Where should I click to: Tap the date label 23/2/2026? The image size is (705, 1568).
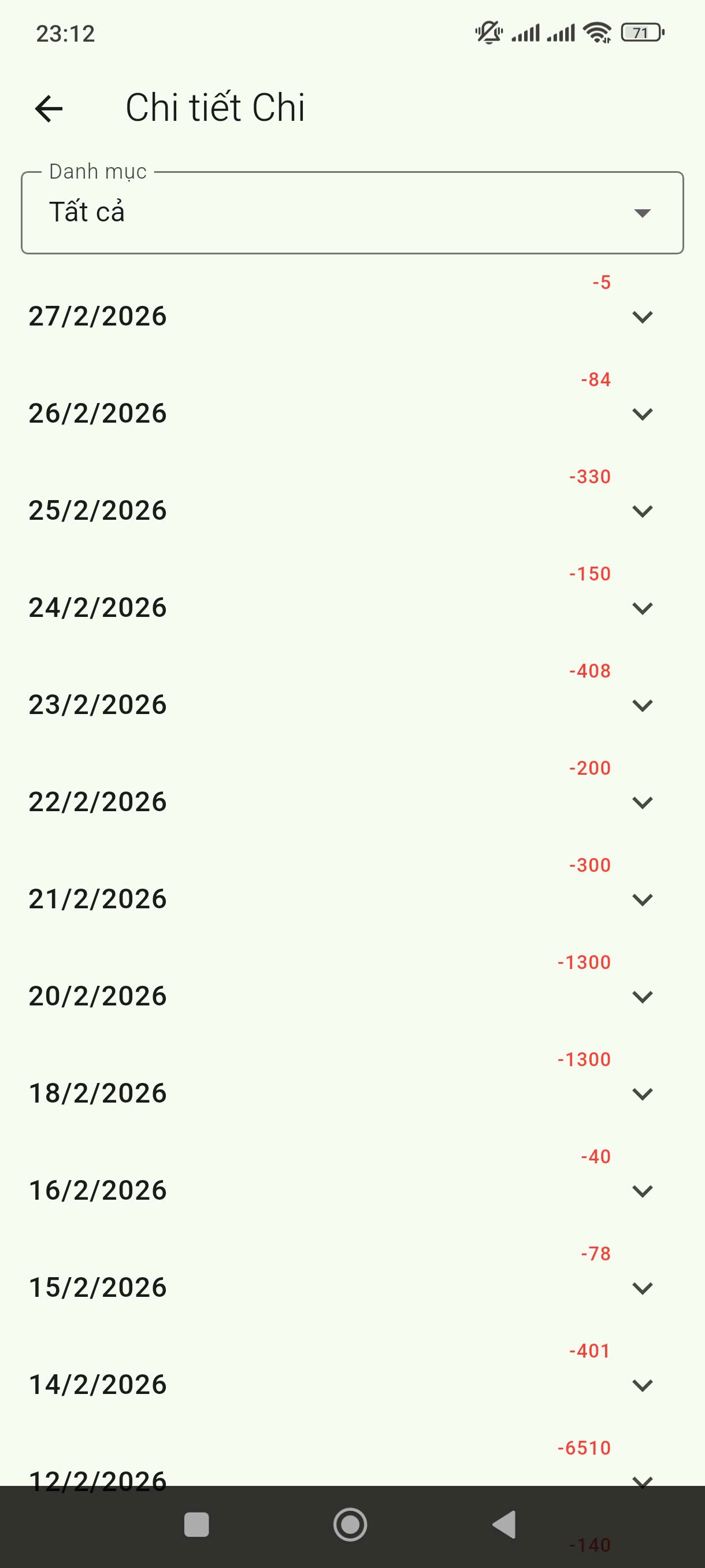pyautogui.click(x=97, y=704)
